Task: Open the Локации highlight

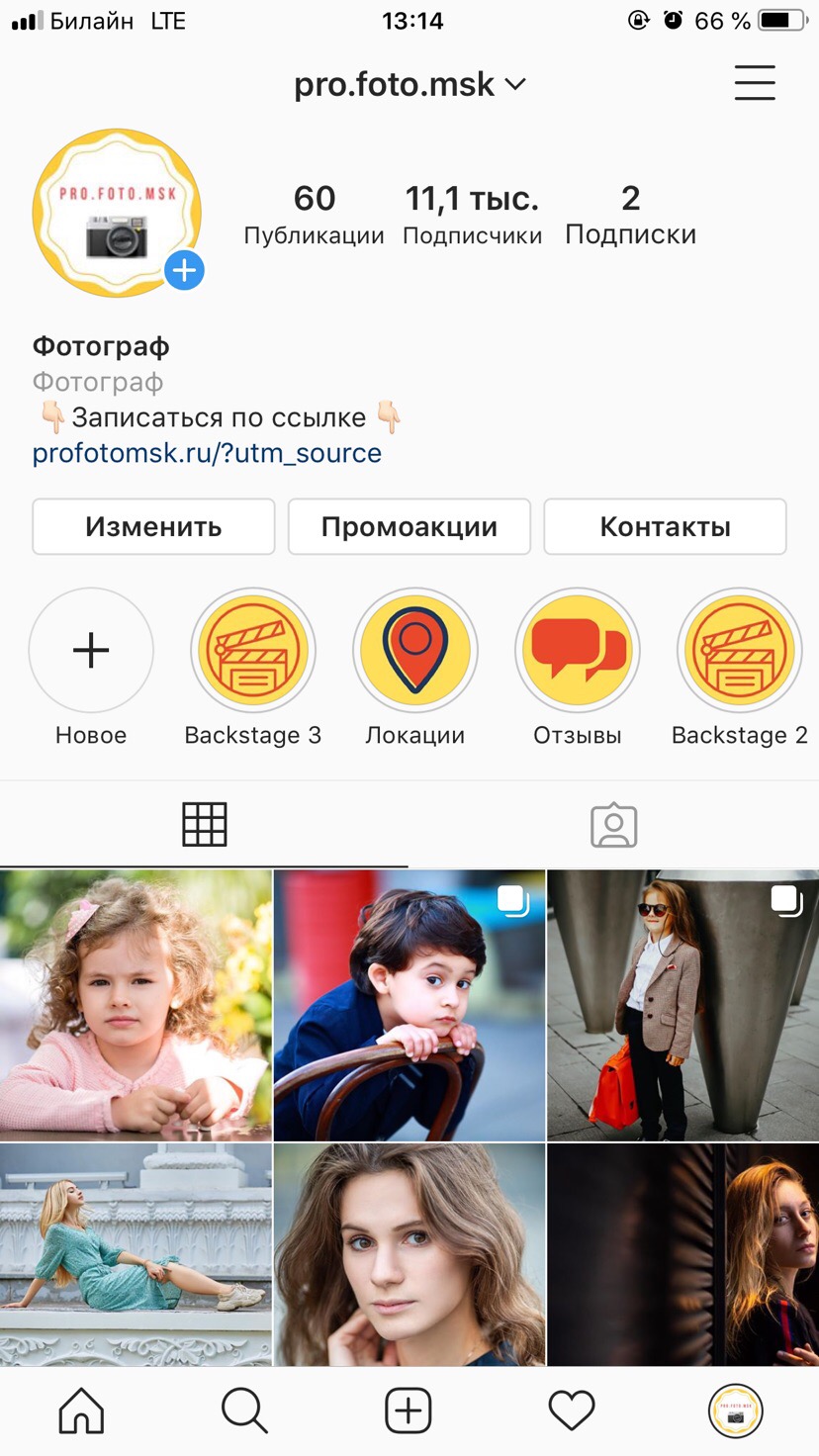Action: tap(415, 651)
